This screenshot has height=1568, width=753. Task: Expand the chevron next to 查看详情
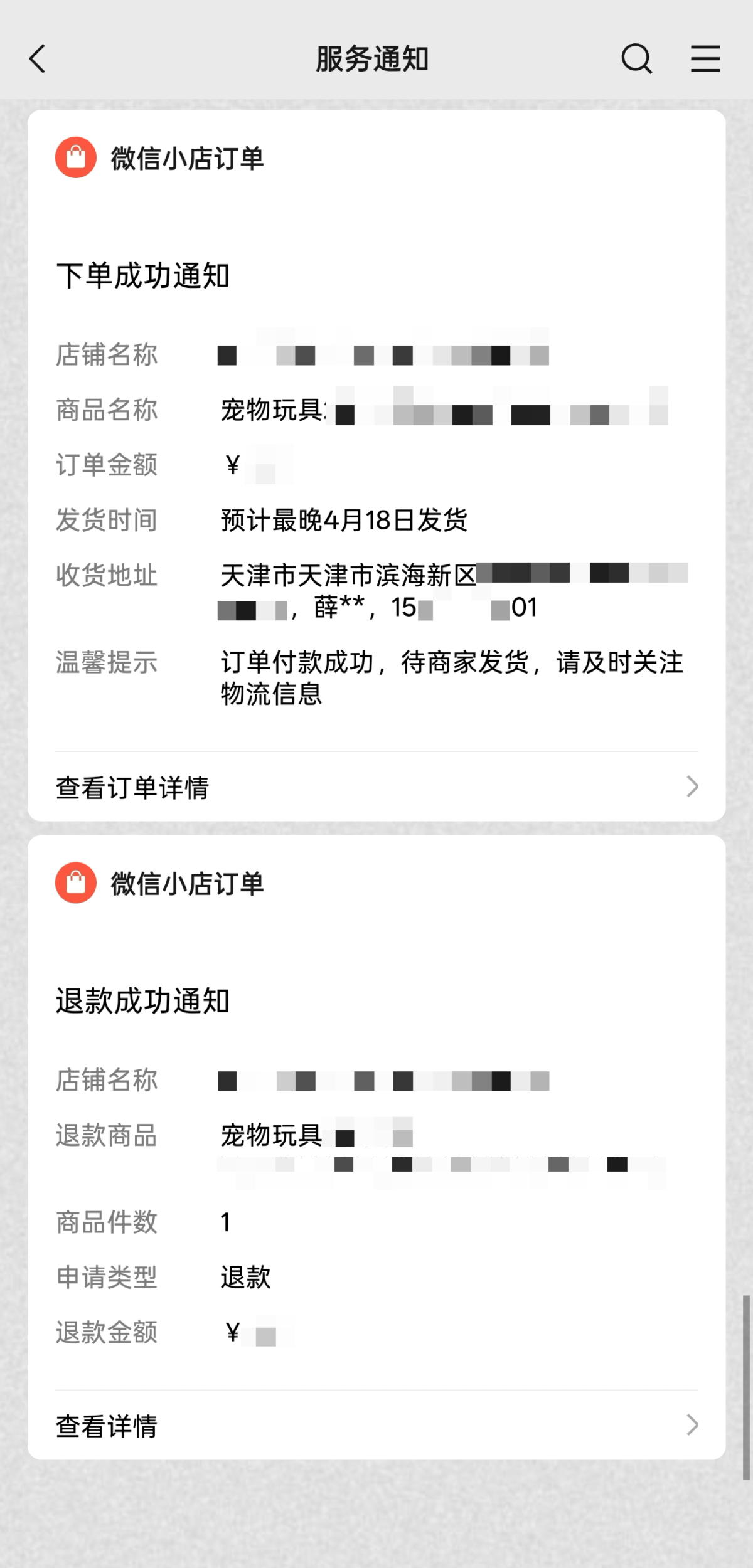691,1426
